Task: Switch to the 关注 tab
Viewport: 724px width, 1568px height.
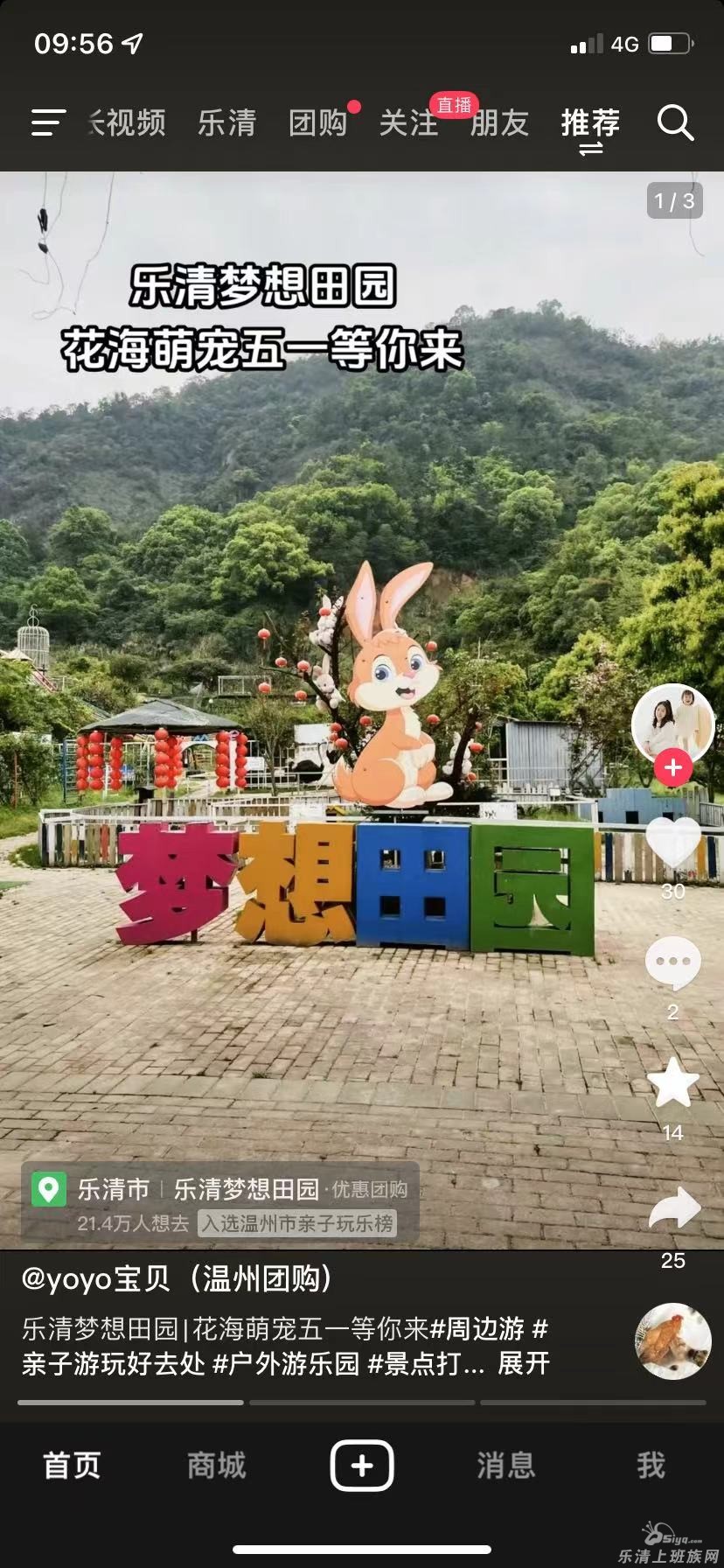Action: coord(408,123)
